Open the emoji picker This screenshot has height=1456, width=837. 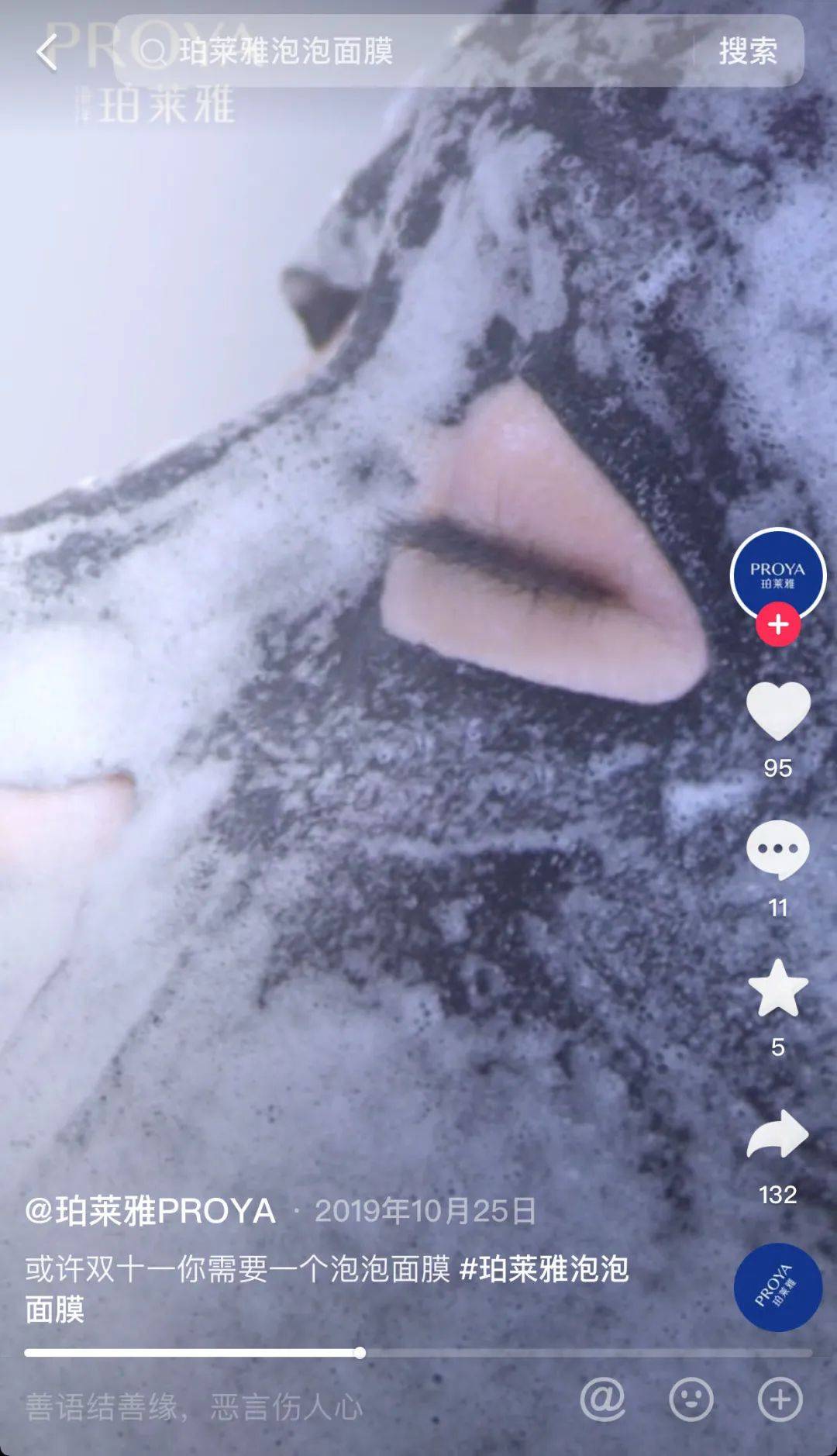tap(691, 1399)
